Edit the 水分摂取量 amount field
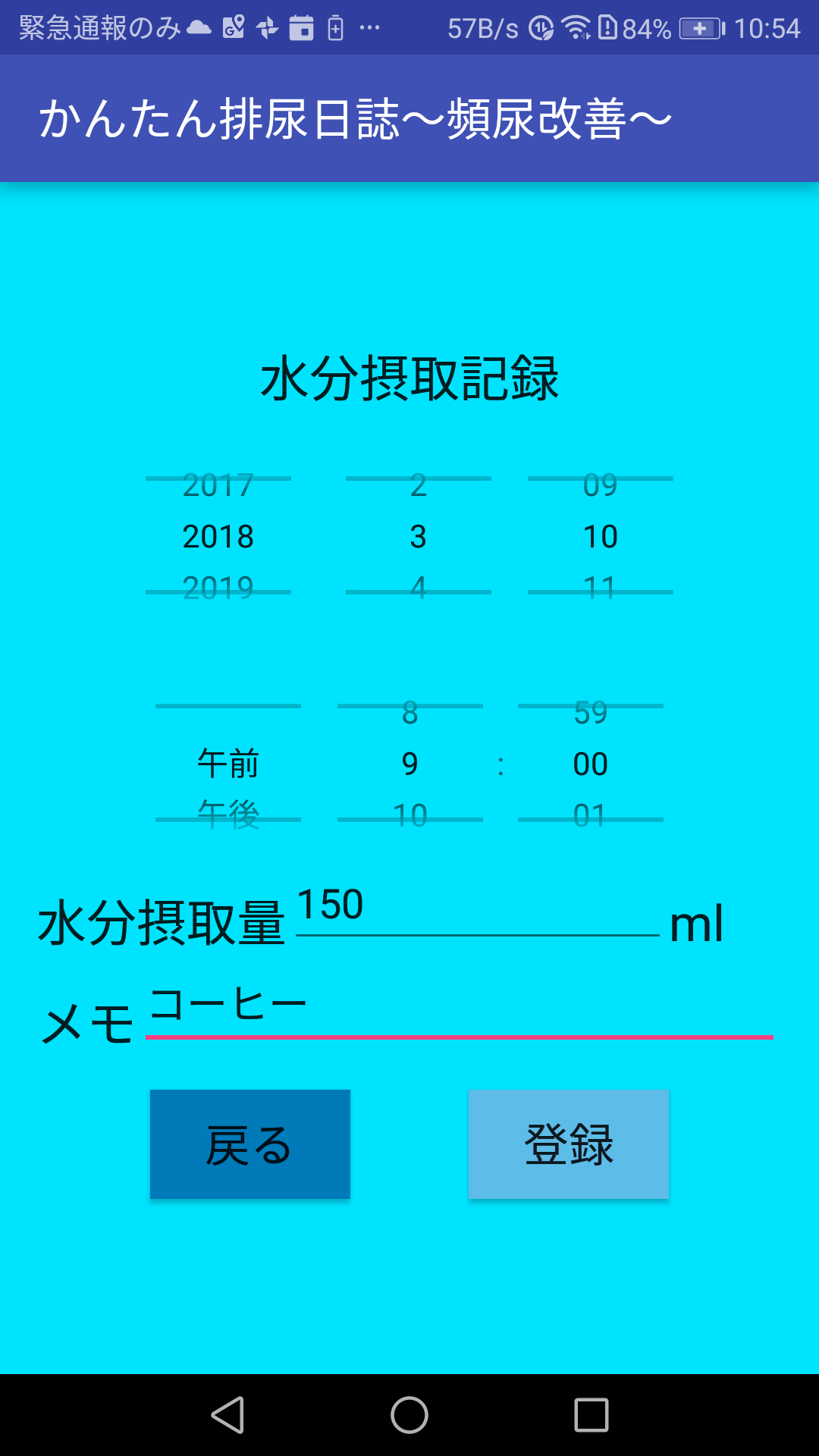This screenshot has width=819, height=1456. 476,908
